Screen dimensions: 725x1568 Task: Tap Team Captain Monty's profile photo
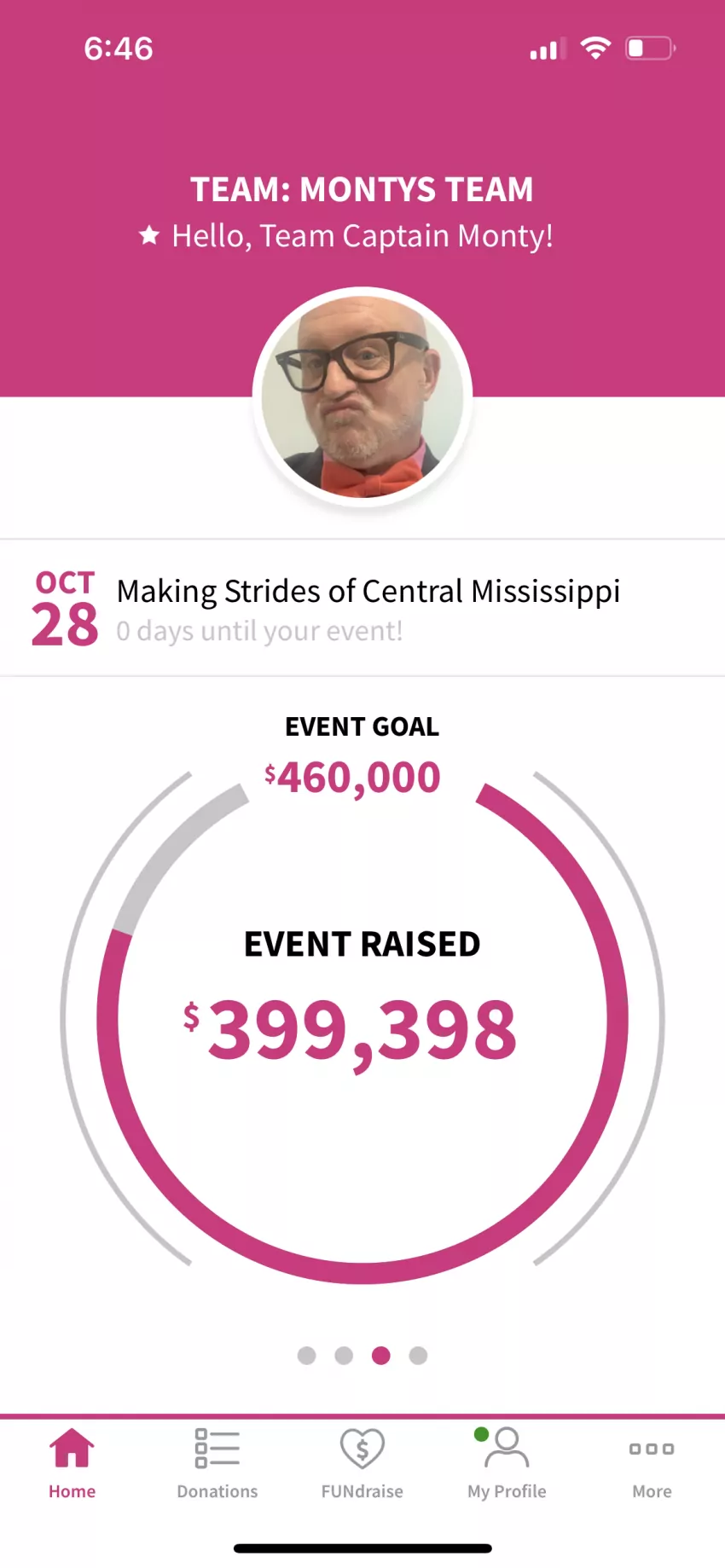pos(362,397)
